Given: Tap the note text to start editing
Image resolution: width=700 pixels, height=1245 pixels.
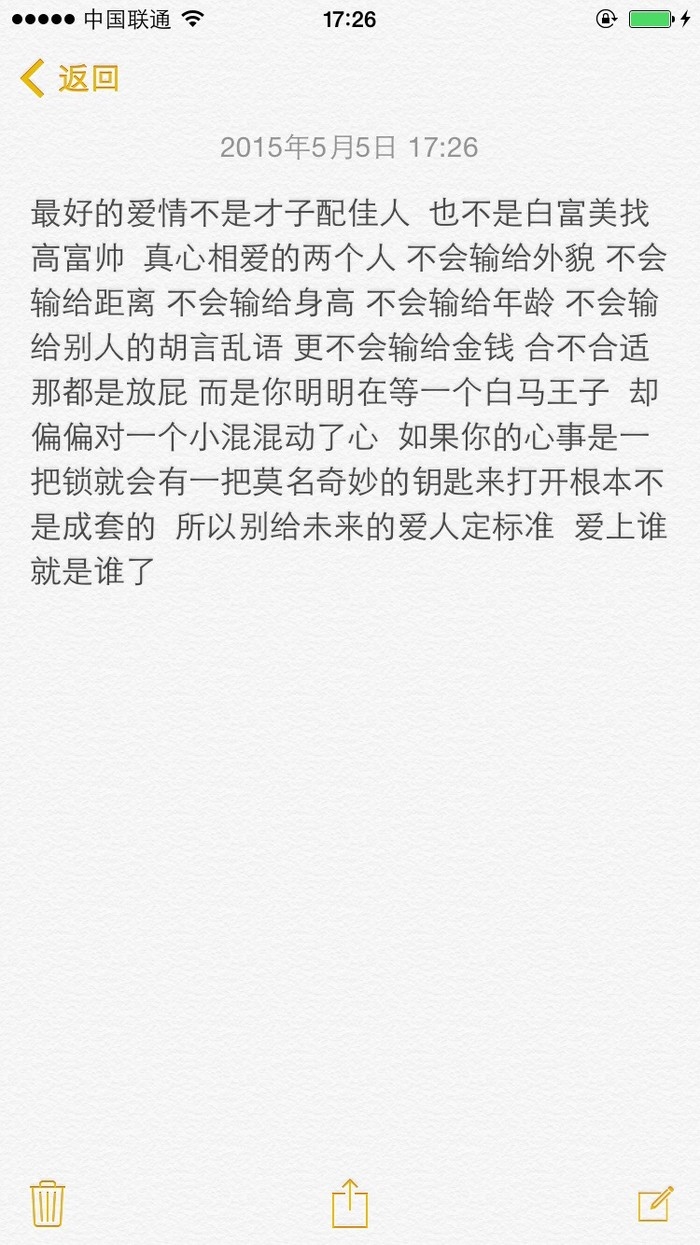Looking at the screenshot, I should coord(349,391).
